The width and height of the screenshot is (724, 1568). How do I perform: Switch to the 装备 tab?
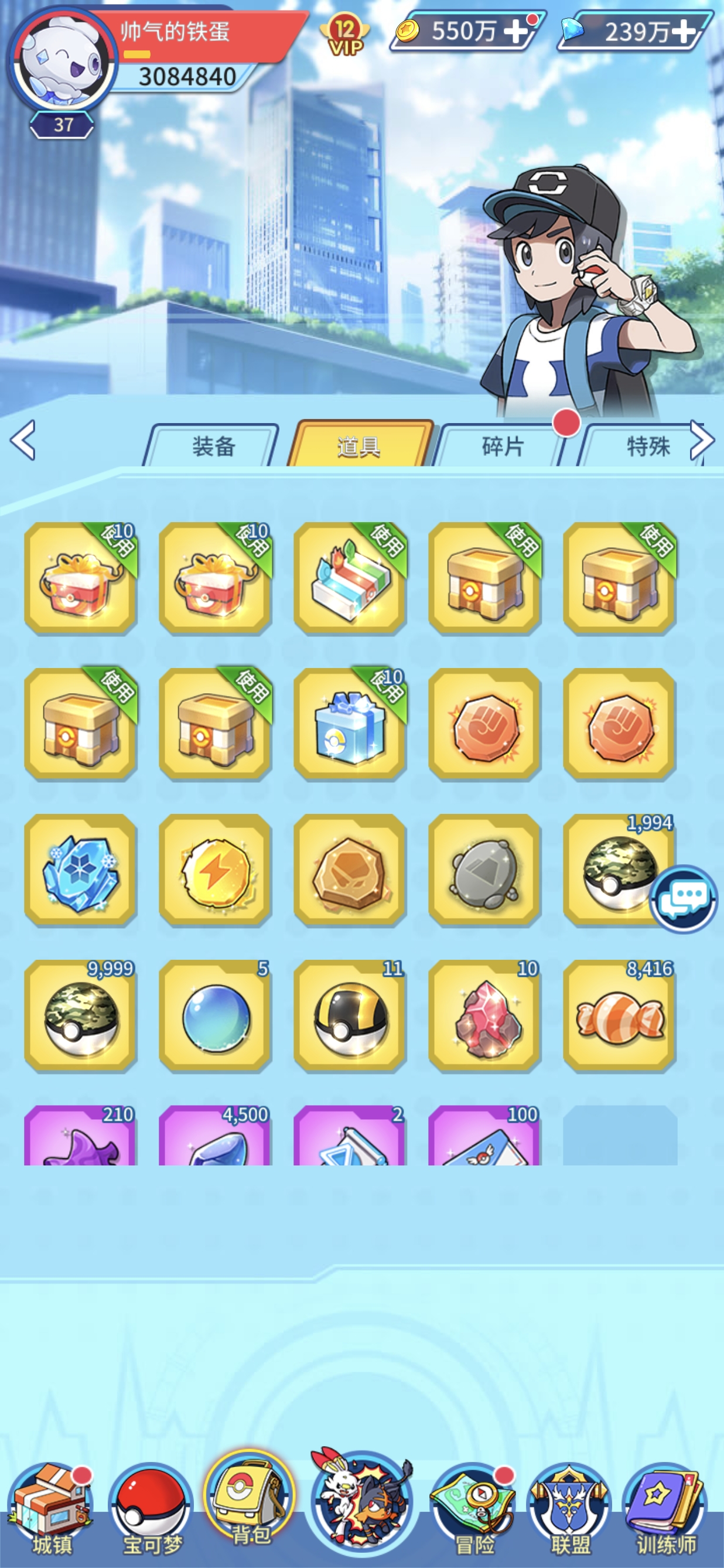pos(212,445)
